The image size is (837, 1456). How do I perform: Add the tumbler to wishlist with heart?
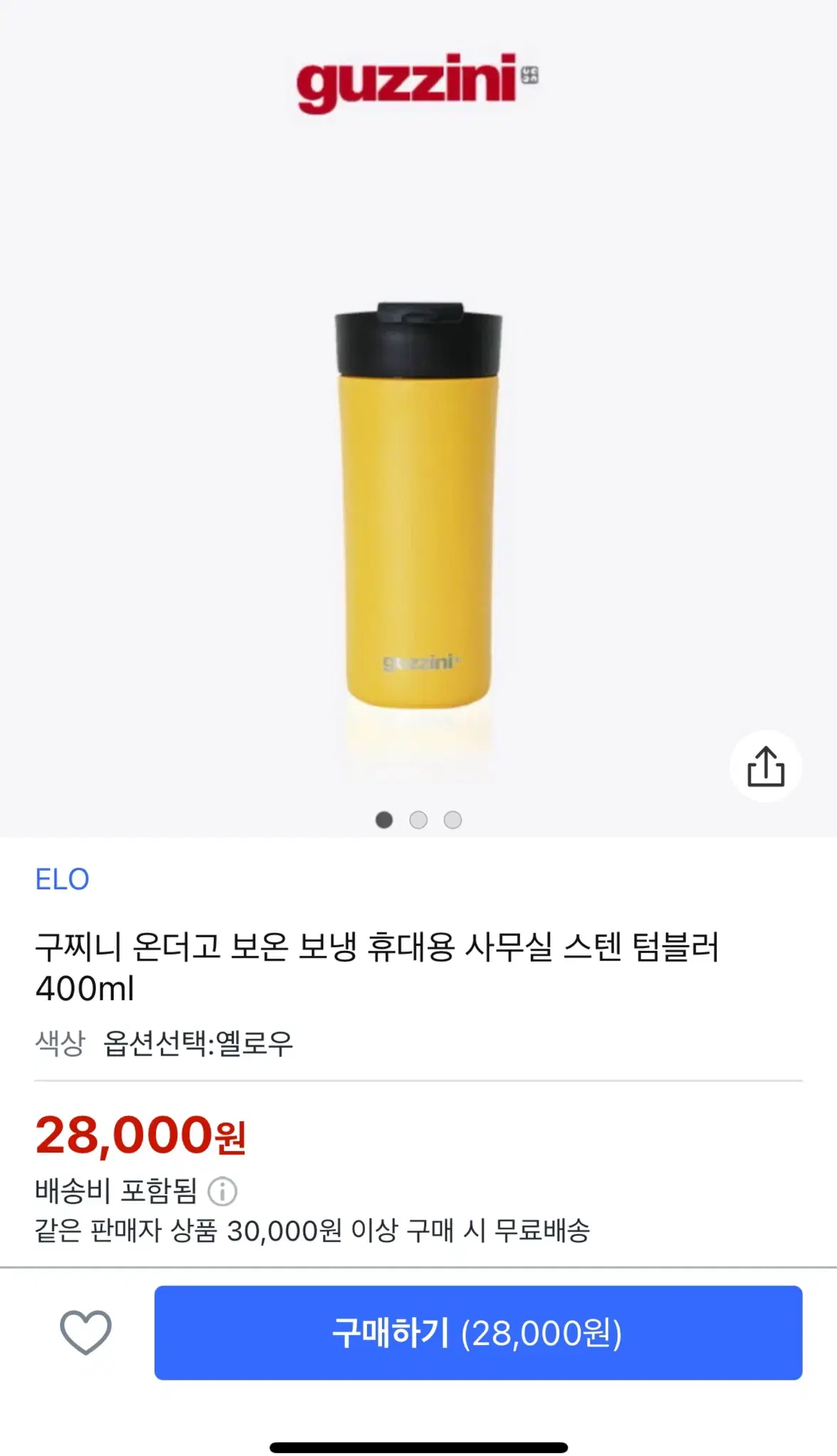[85, 1332]
